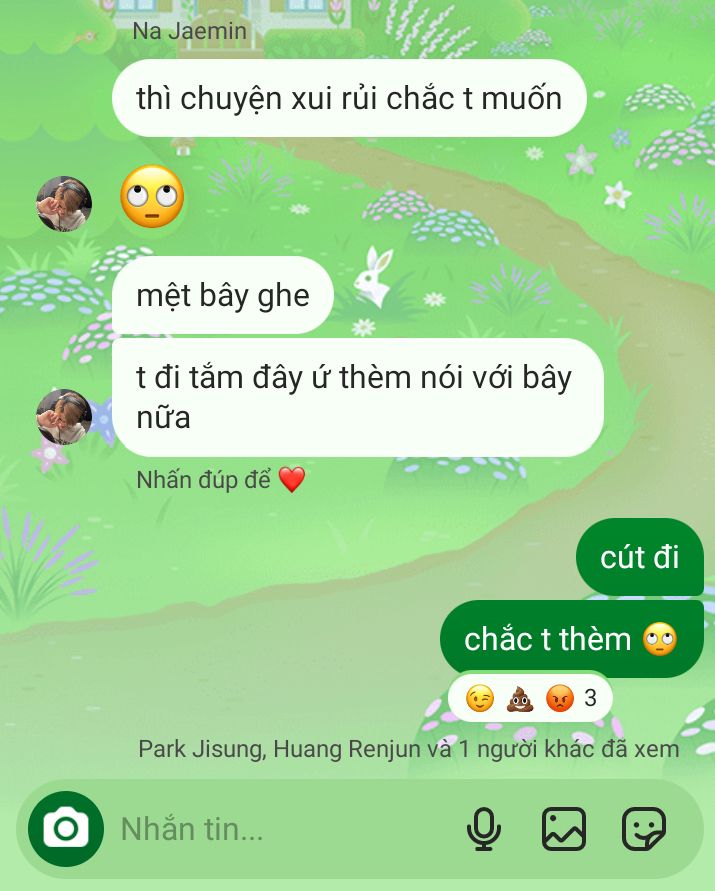Tap the avatar beside the eye-roll emoji
This screenshot has height=891, width=715.
click(x=64, y=204)
